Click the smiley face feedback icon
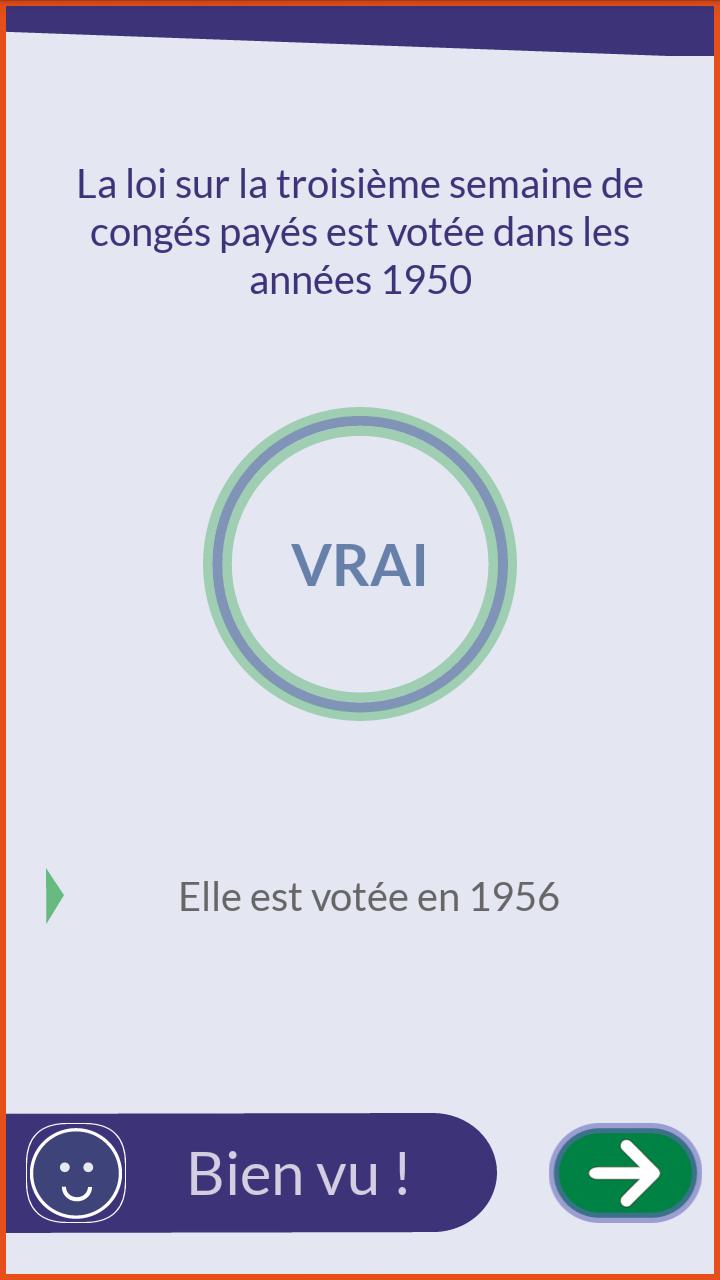The height and width of the screenshot is (1280, 720). [x=76, y=1174]
